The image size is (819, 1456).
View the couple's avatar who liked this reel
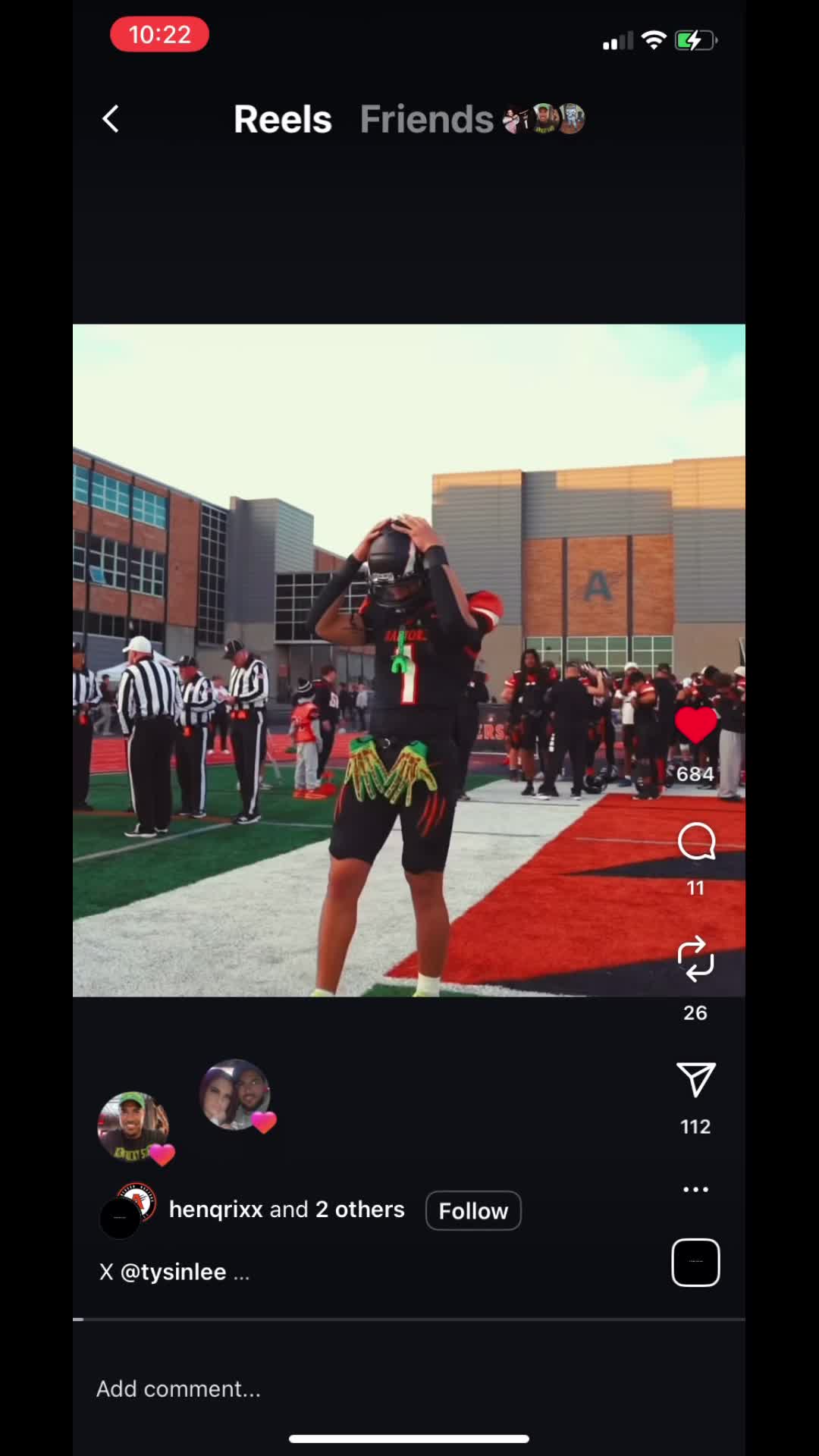(x=234, y=1094)
